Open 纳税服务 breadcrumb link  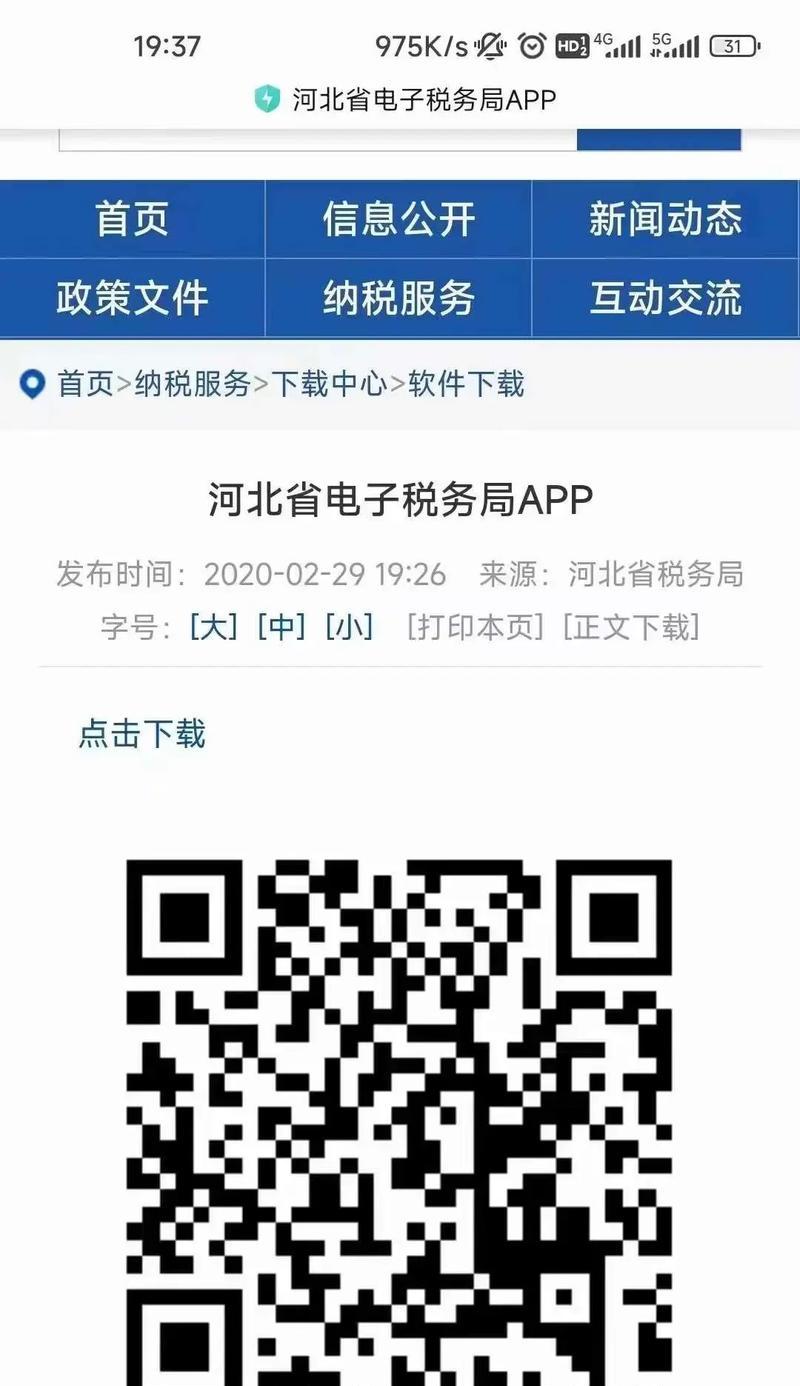[192, 384]
